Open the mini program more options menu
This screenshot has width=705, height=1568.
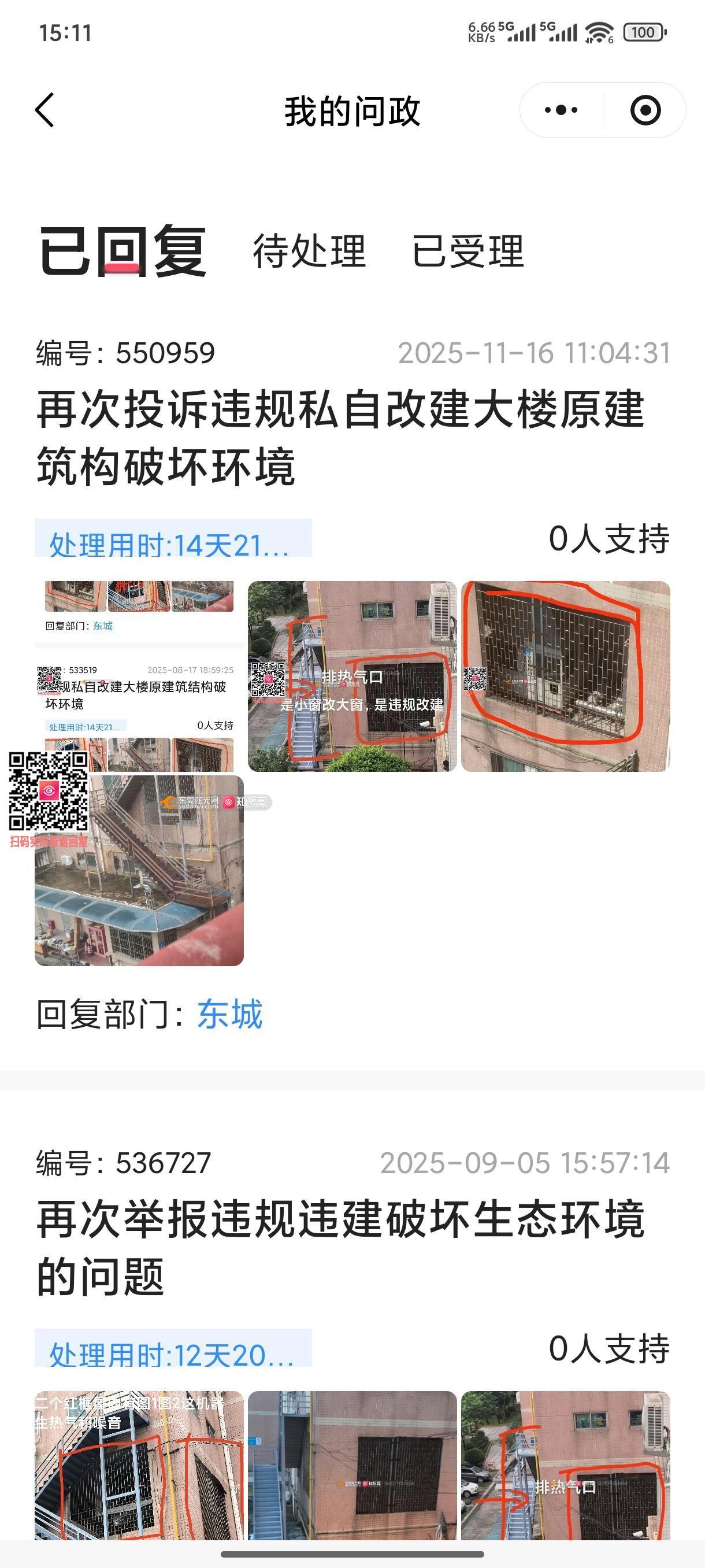click(561, 110)
